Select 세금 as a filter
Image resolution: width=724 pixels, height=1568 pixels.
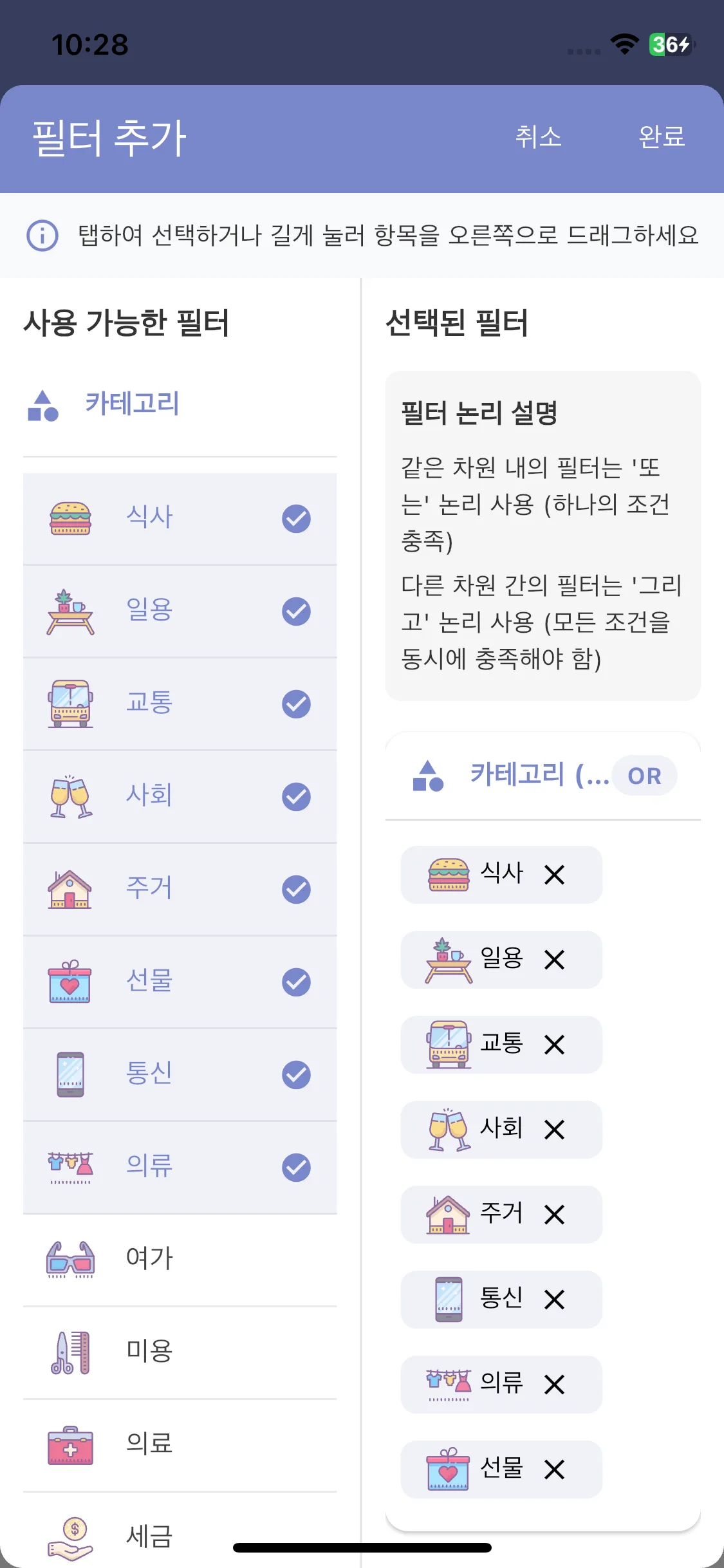click(180, 1536)
